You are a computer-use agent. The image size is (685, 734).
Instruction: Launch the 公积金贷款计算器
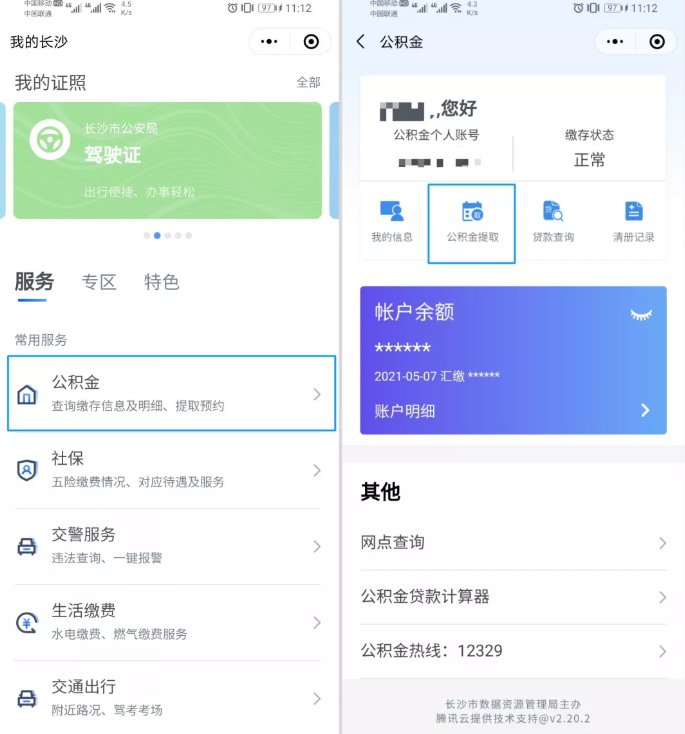513,597
